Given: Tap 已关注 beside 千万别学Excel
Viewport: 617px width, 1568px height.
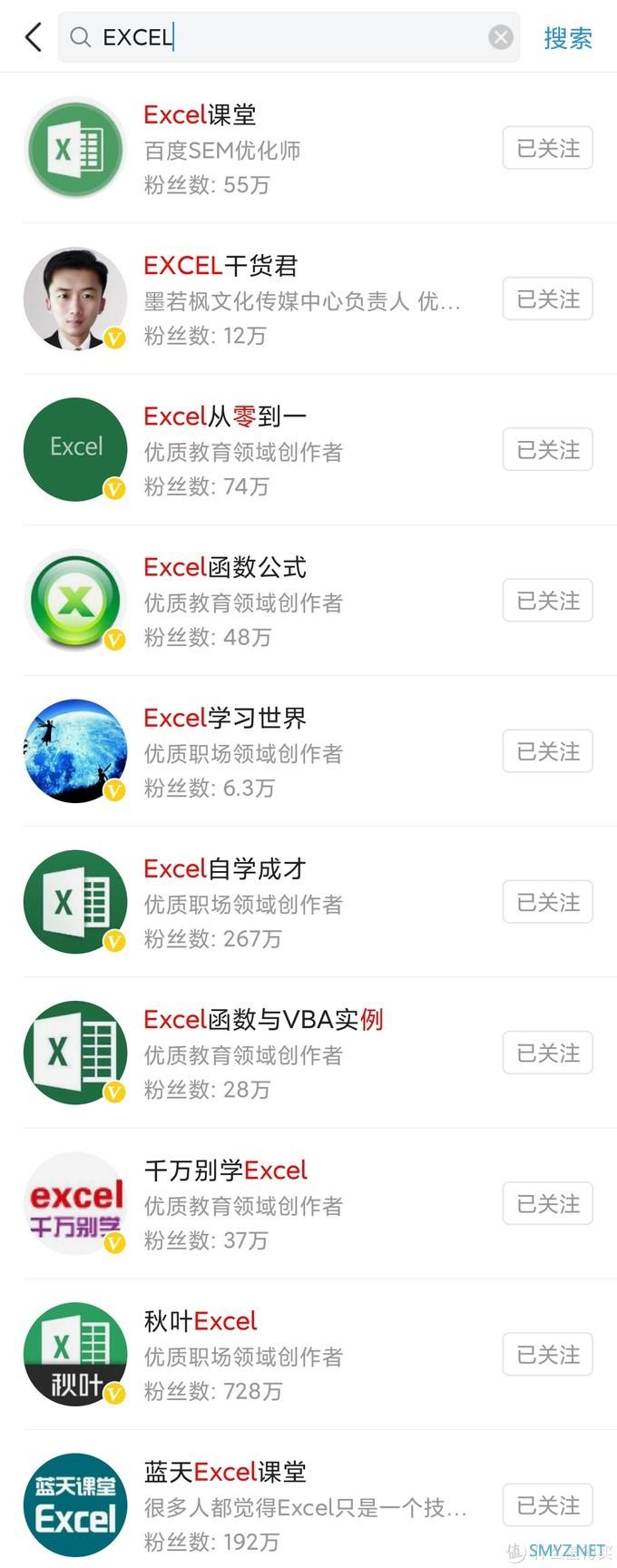Looking at the screenshot, I should (x=547, y=1204).
